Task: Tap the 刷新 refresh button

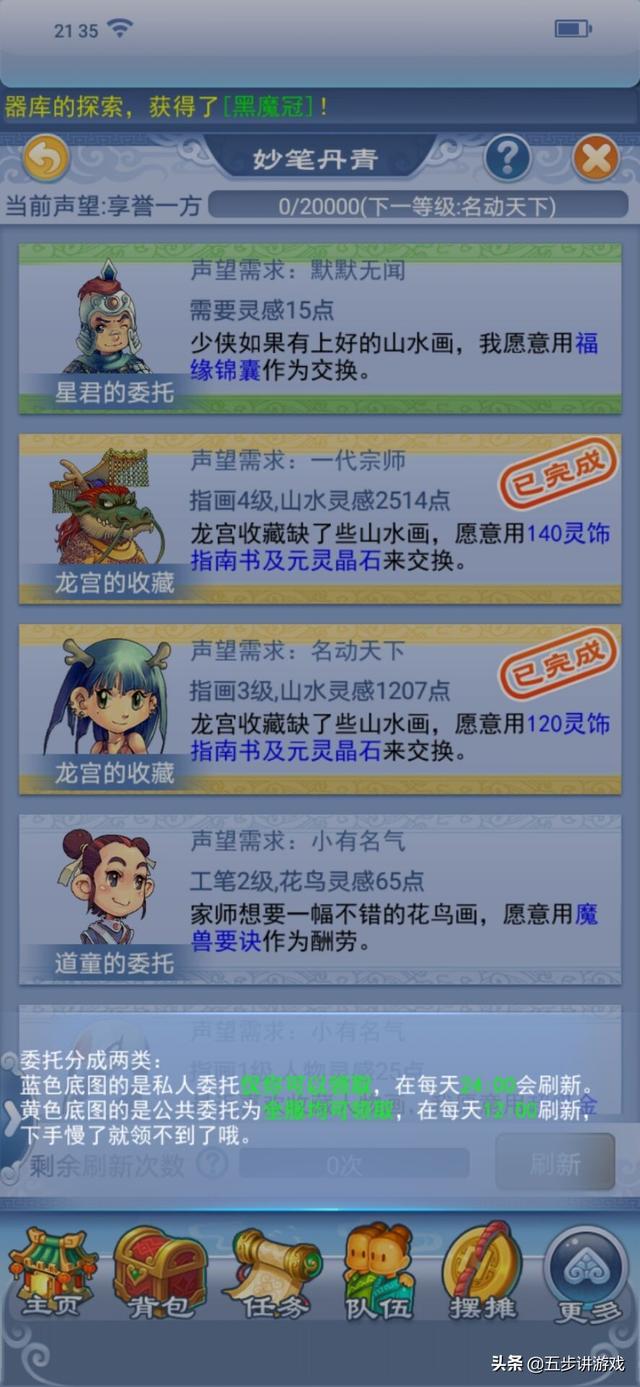Action: point(555,1164)
